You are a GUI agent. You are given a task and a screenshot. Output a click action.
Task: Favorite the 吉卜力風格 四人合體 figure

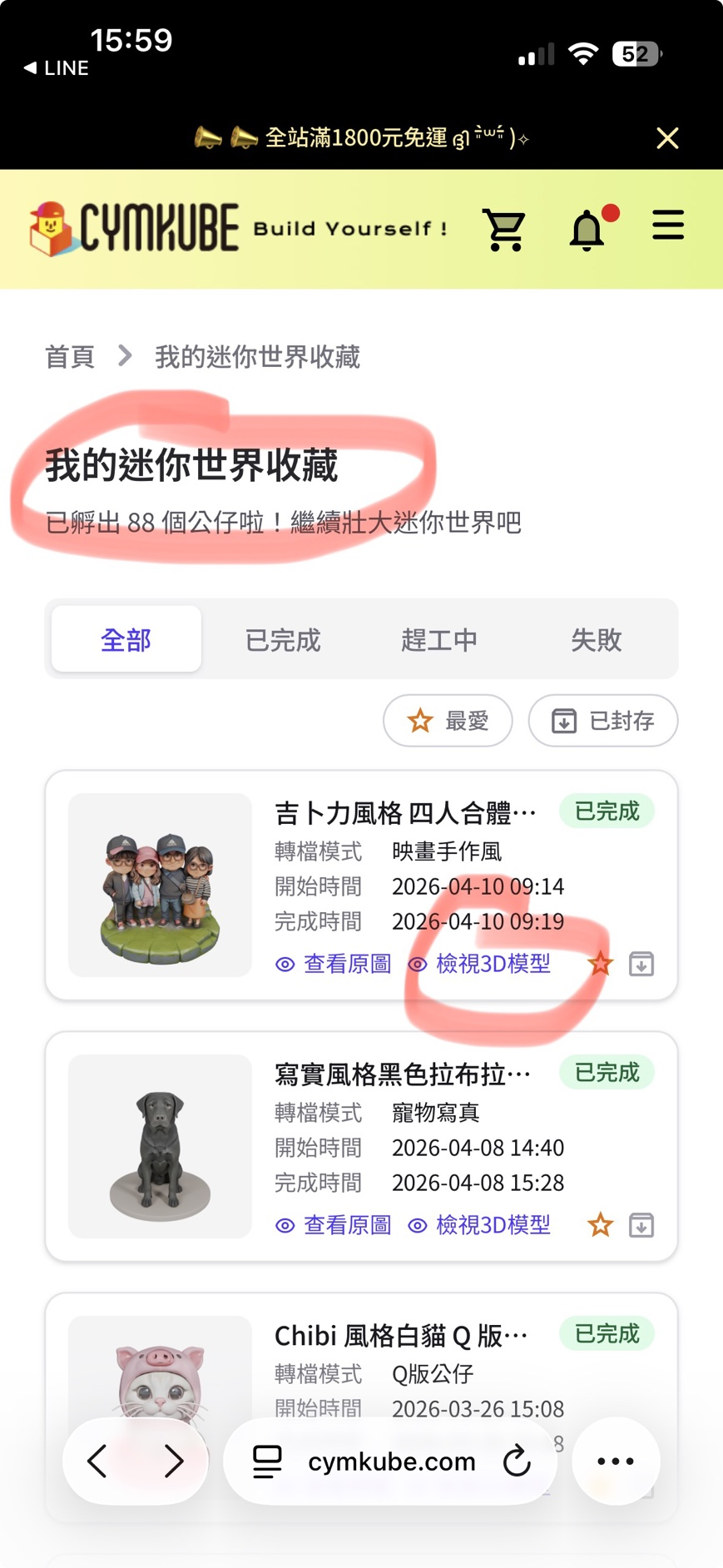click(600, 965)
